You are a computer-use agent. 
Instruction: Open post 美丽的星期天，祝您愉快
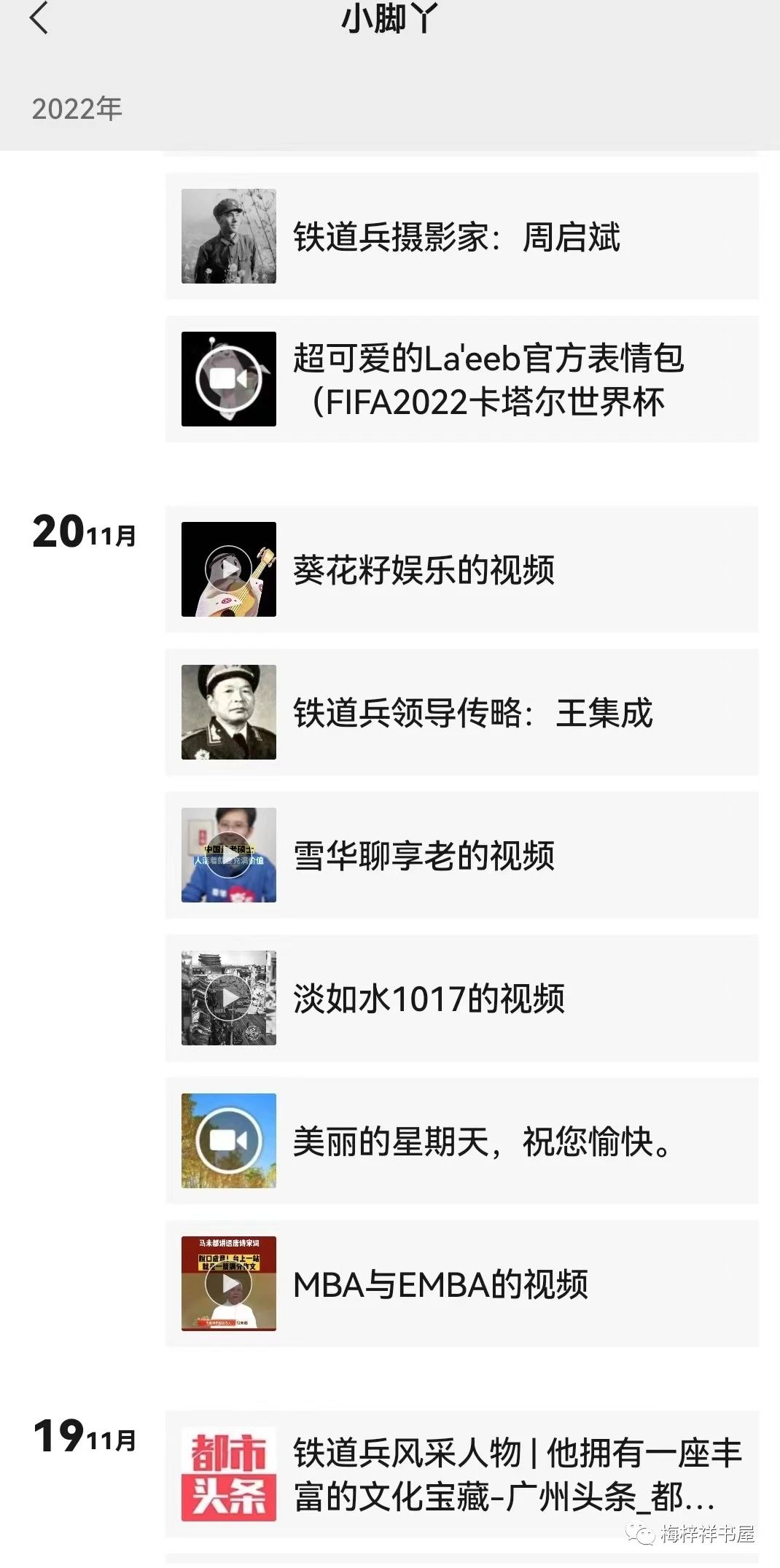461,1141
